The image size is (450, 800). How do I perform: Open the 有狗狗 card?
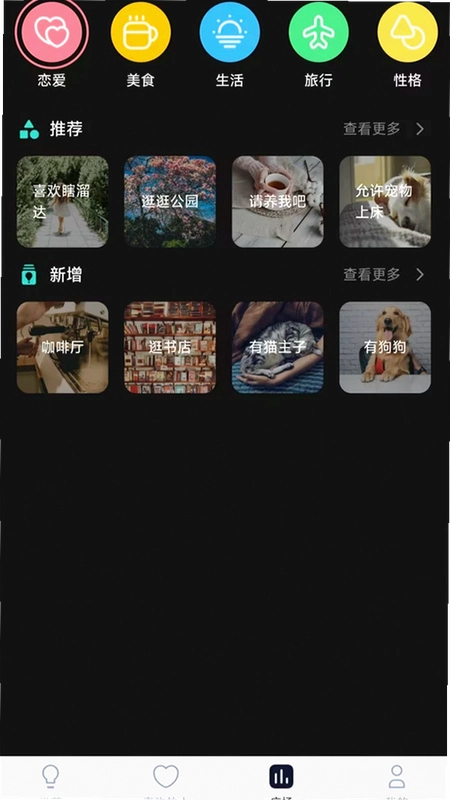(385, 347)
